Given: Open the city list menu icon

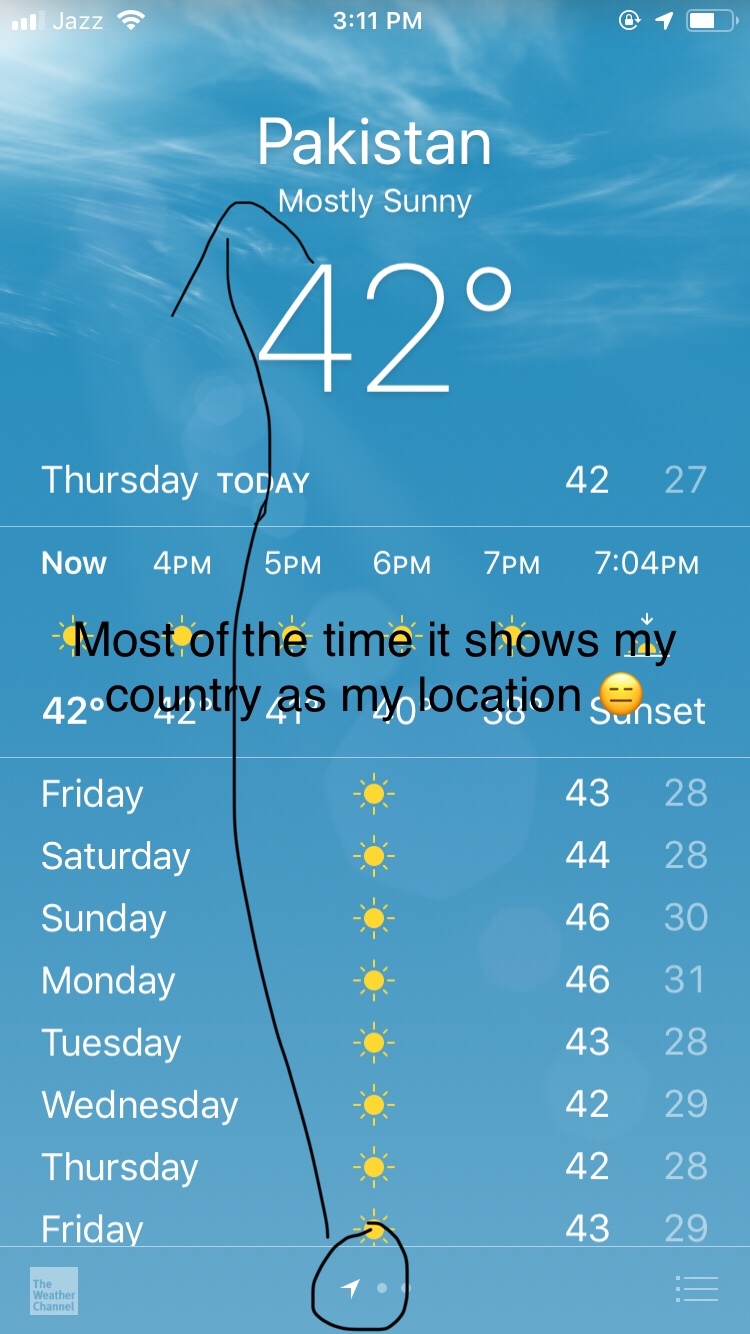Looking at the screenshot, I should pos(696,1289).
